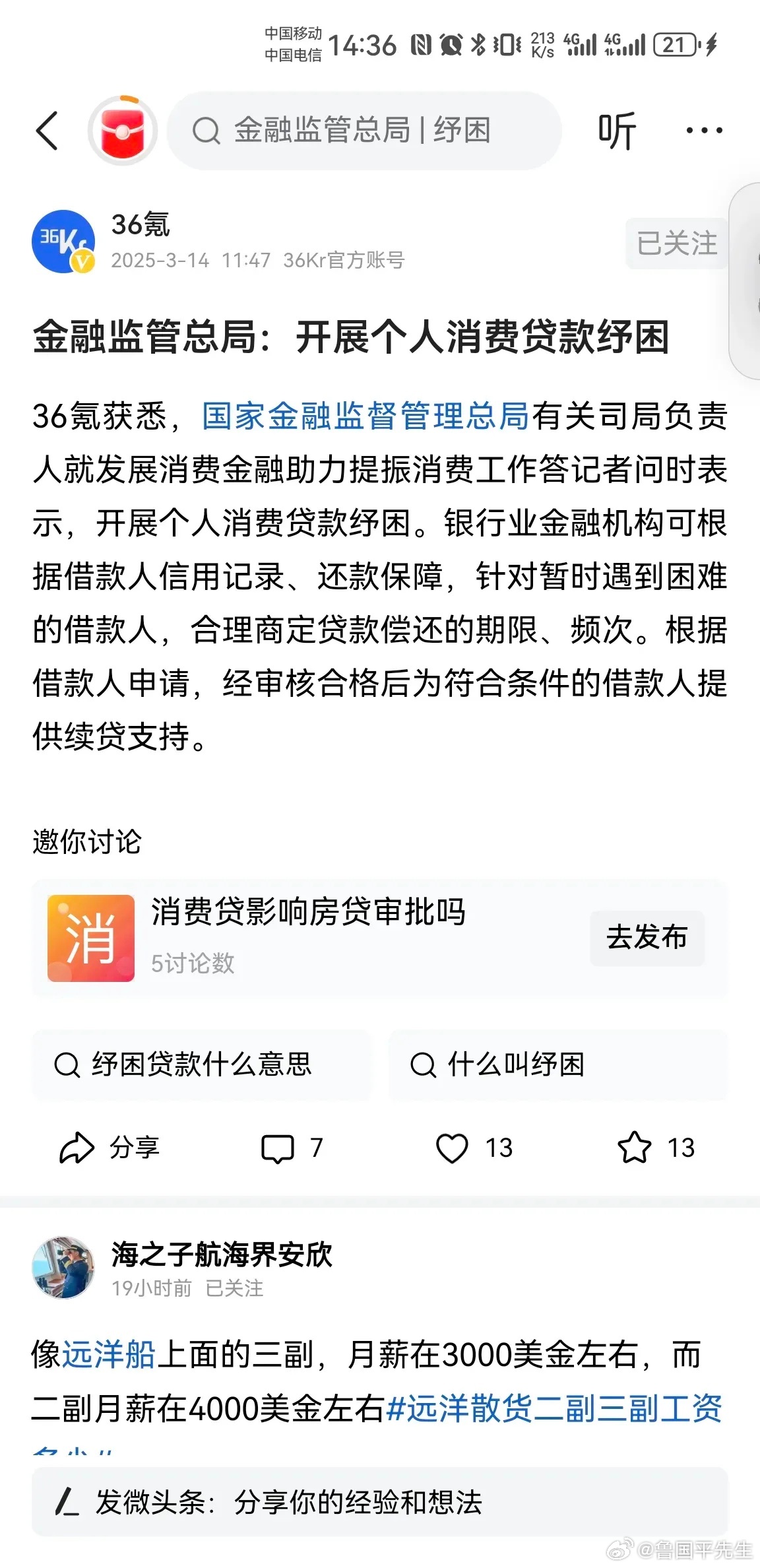Tap the 去发布 publish button
This screenshot has width=760, height=1568.
coord(647,937)
